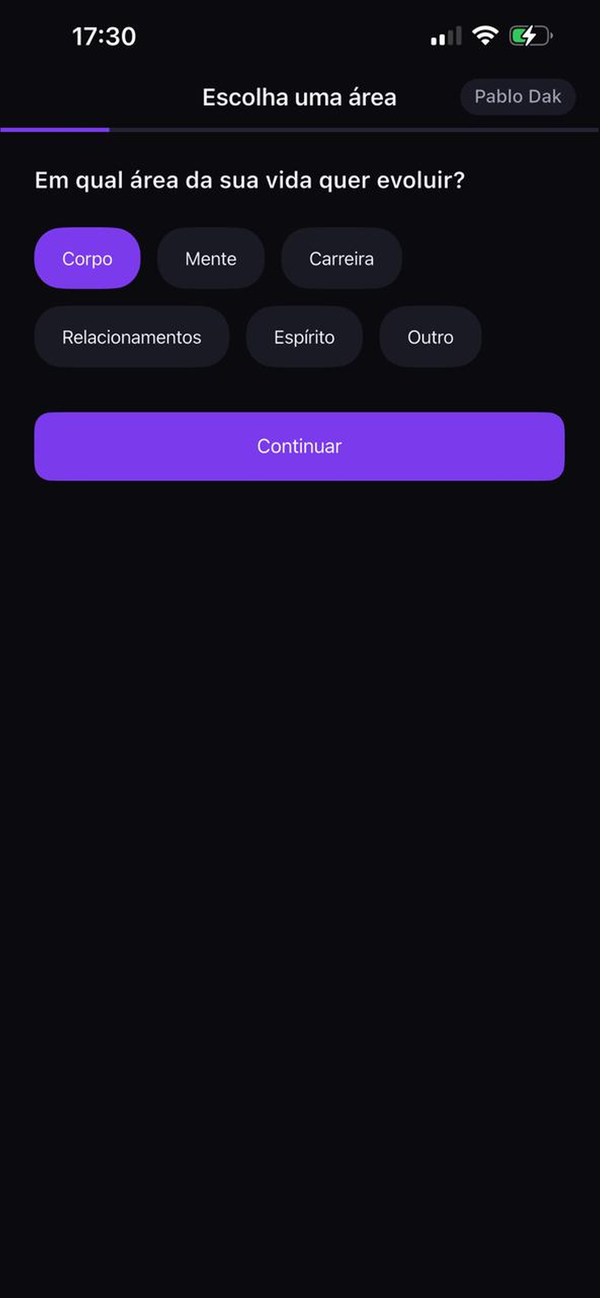Choose the Mente chip

coord(211,258)
